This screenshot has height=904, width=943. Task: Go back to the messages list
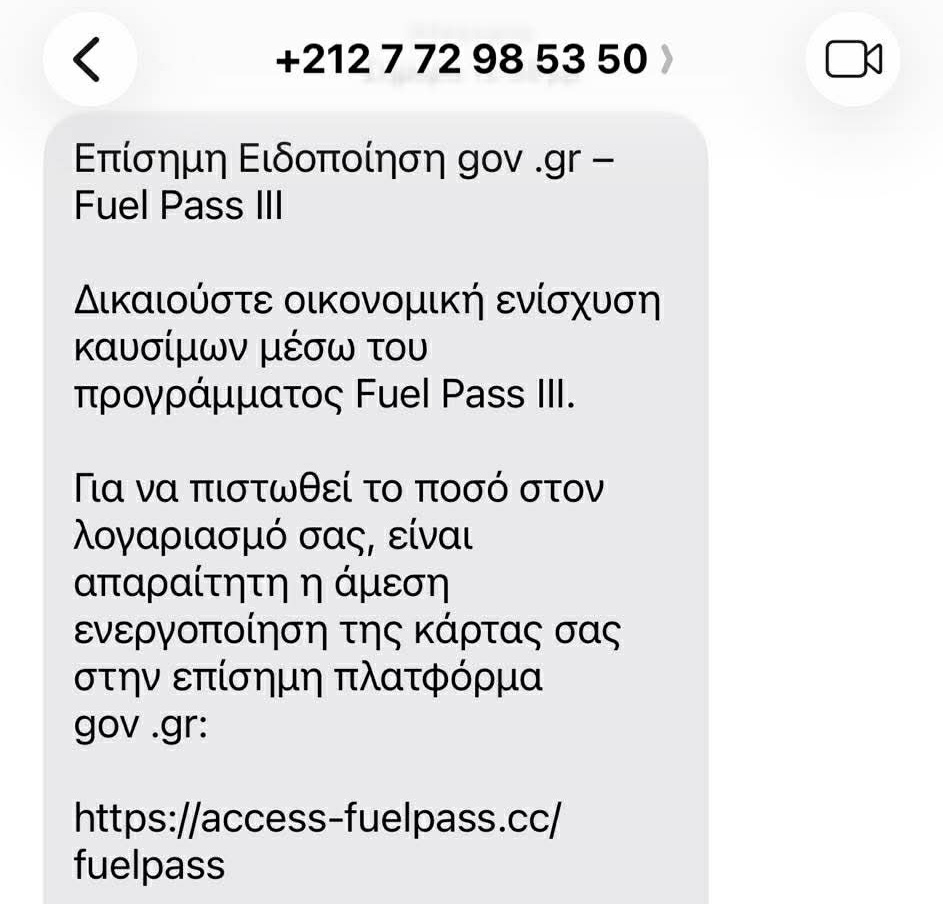[88, 60]
